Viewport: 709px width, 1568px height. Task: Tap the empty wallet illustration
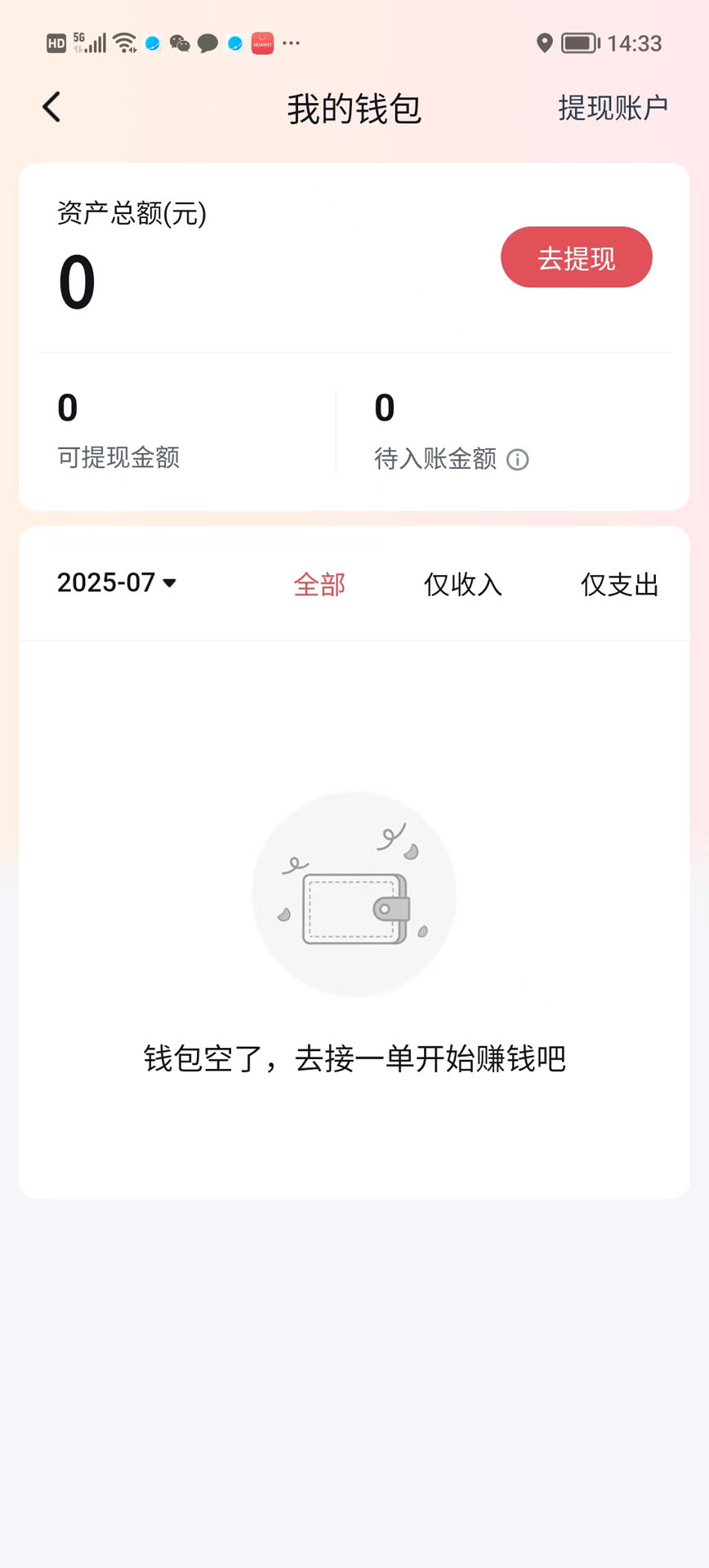[354, 895]
